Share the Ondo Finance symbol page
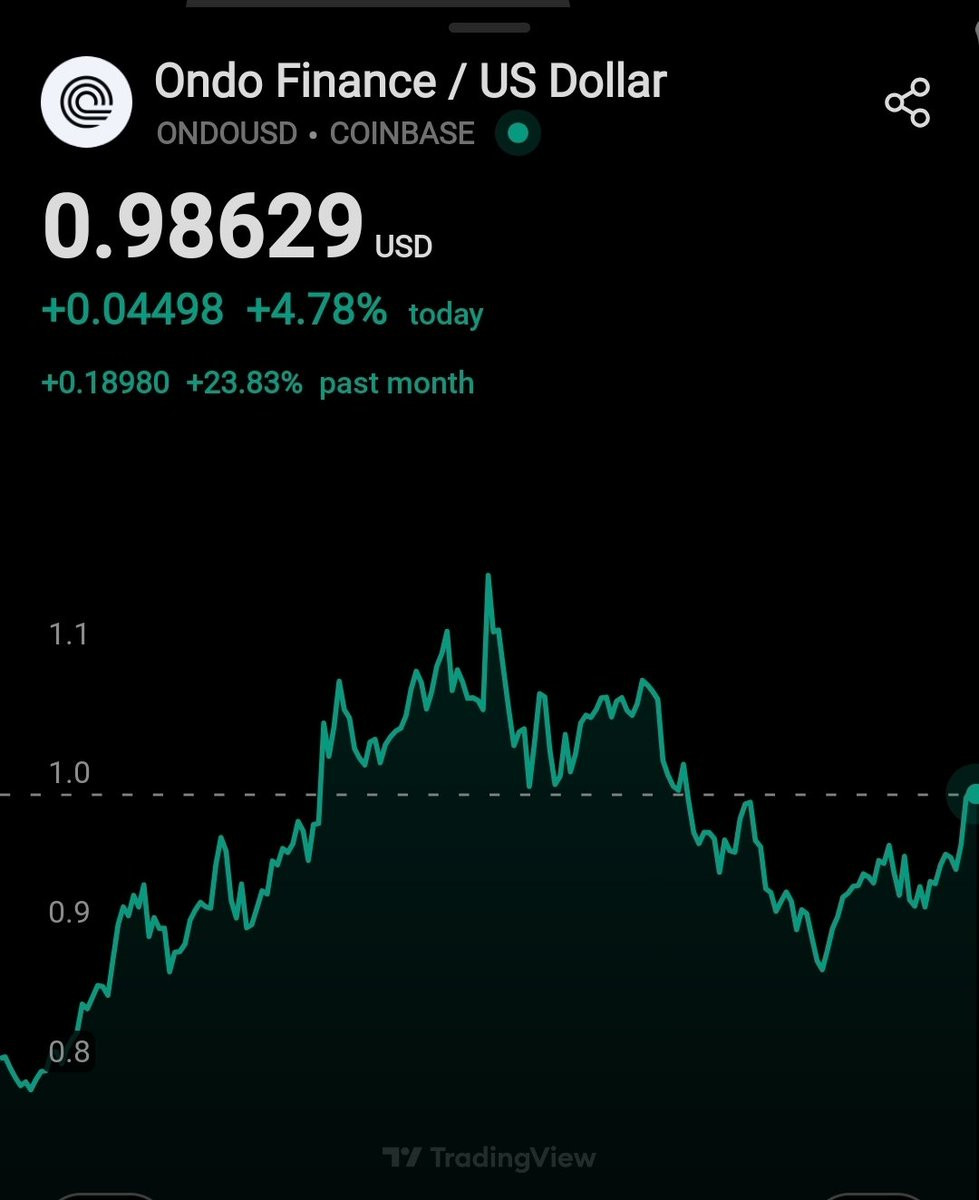Screen dimensions: 979x1200 coord(907,103)
